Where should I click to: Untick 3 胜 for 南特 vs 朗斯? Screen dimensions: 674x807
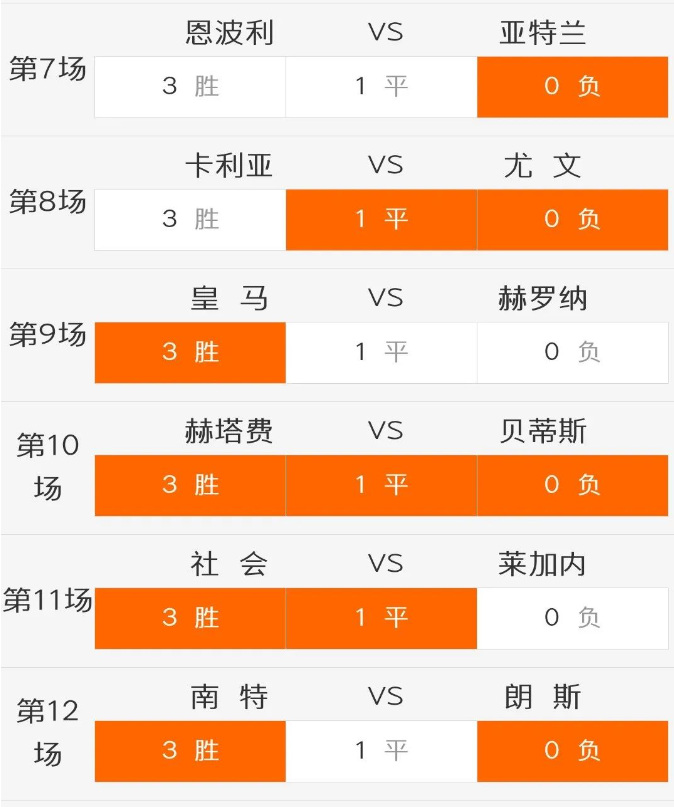(190, 751)
